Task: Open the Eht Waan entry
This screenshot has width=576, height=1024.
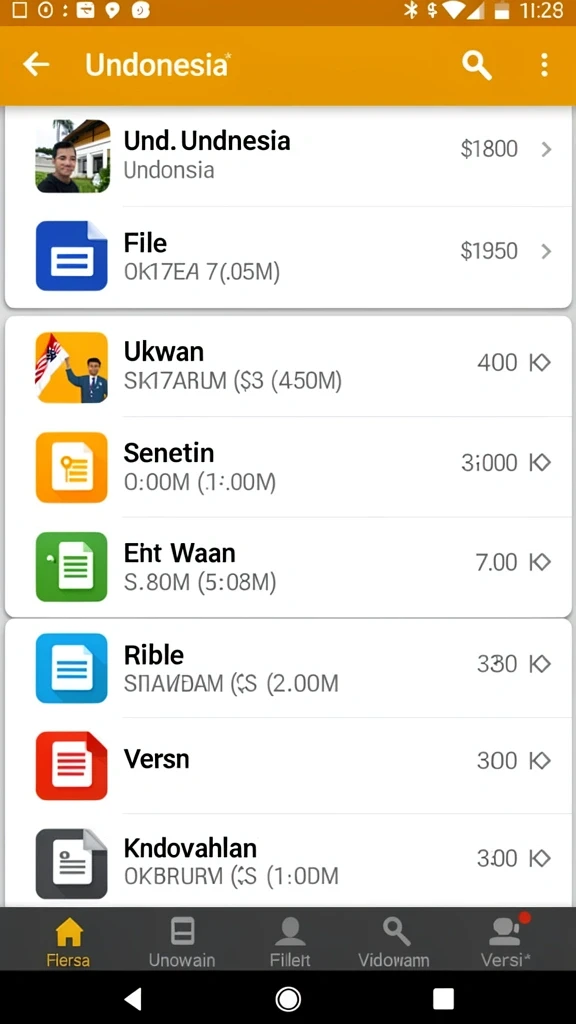Action: (x=288, y=567)
